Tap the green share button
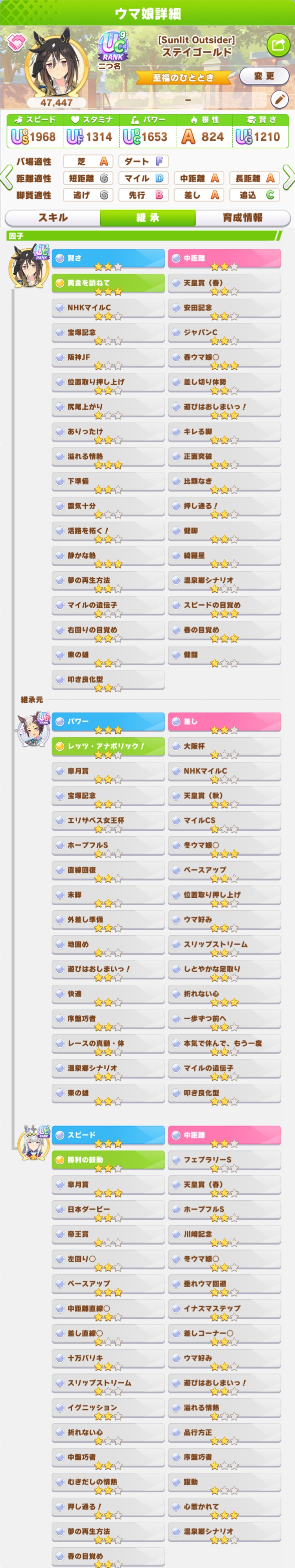 (278, 45)
